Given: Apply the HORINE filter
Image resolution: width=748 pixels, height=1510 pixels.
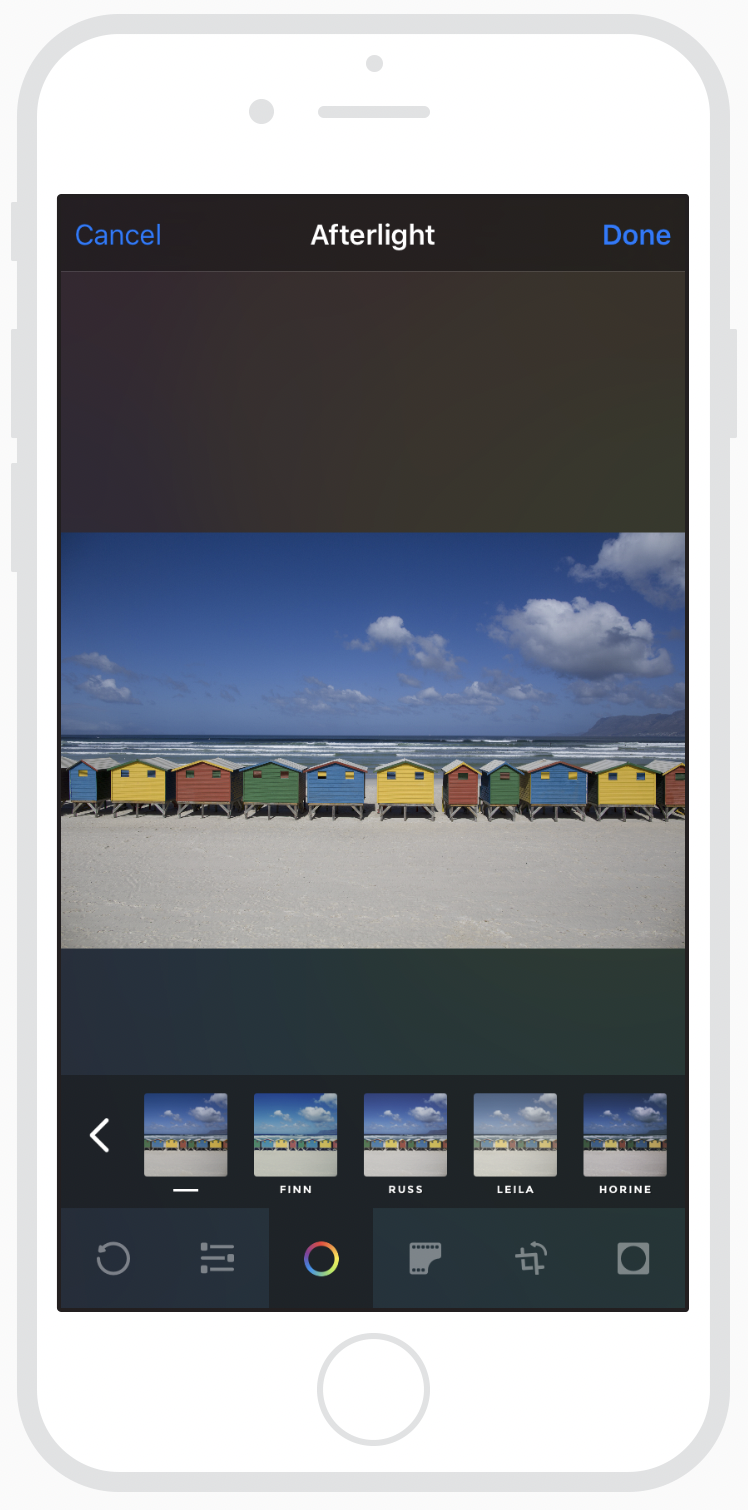Looking at the screenshot, I should 625,1135.
